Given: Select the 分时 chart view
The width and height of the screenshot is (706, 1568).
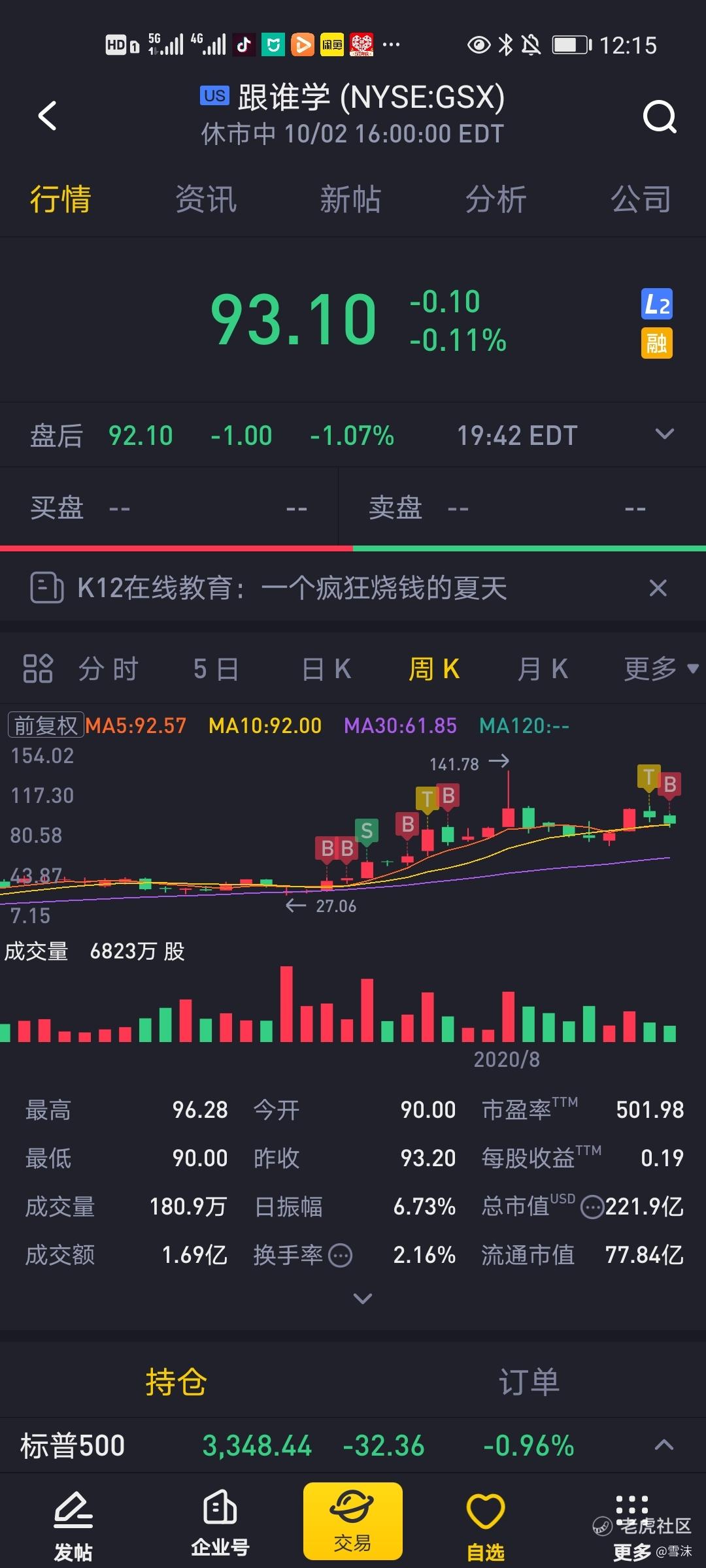Looking at the screenshot, I should tap(108, 669).
